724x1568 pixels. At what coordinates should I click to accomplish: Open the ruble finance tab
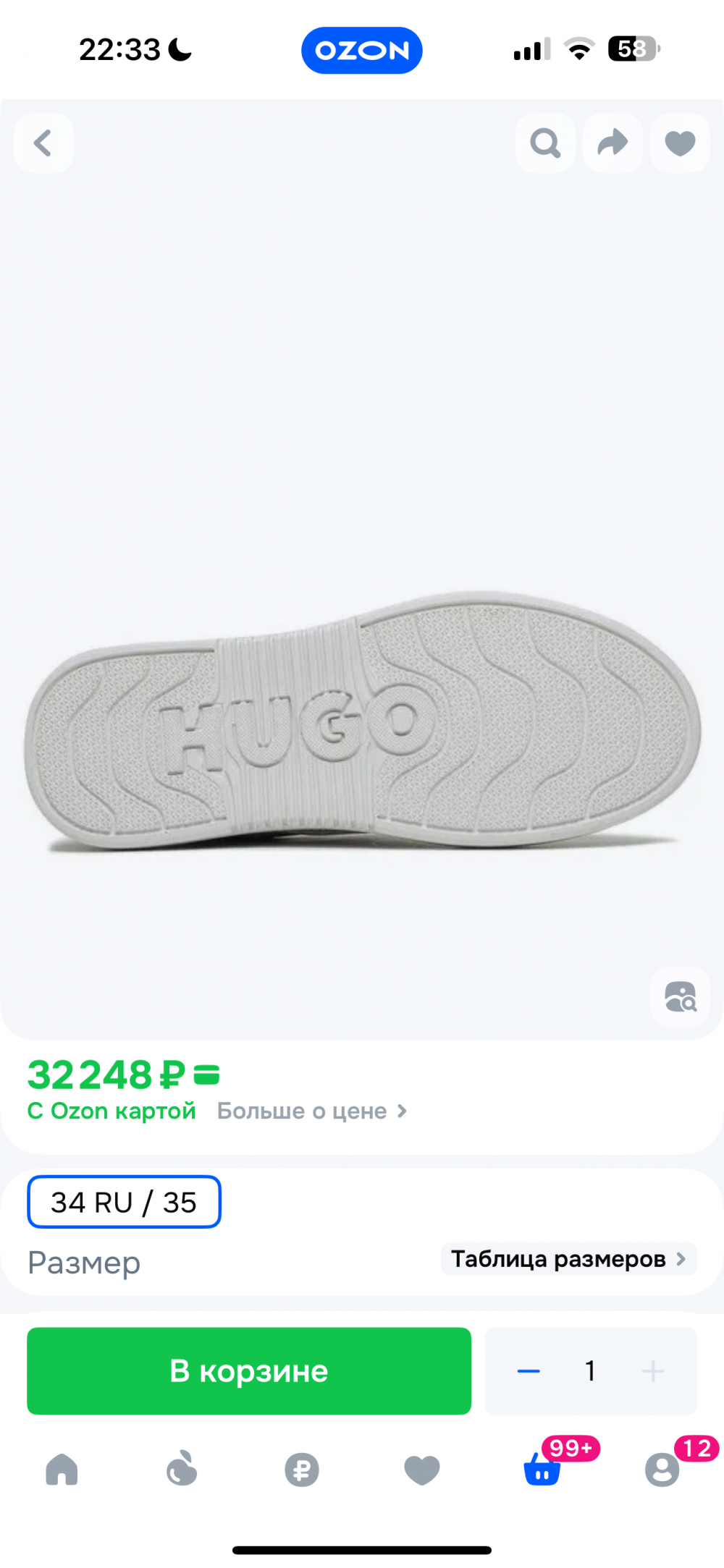[302, 1470]
